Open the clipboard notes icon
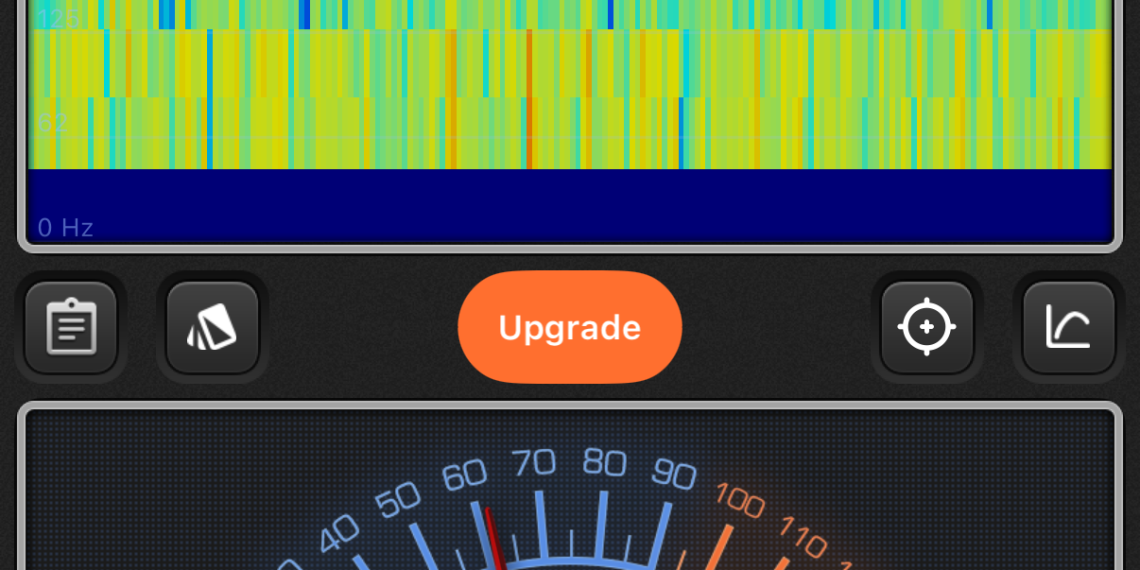This screenshot has height=570, width=1140. coord(71,328)
